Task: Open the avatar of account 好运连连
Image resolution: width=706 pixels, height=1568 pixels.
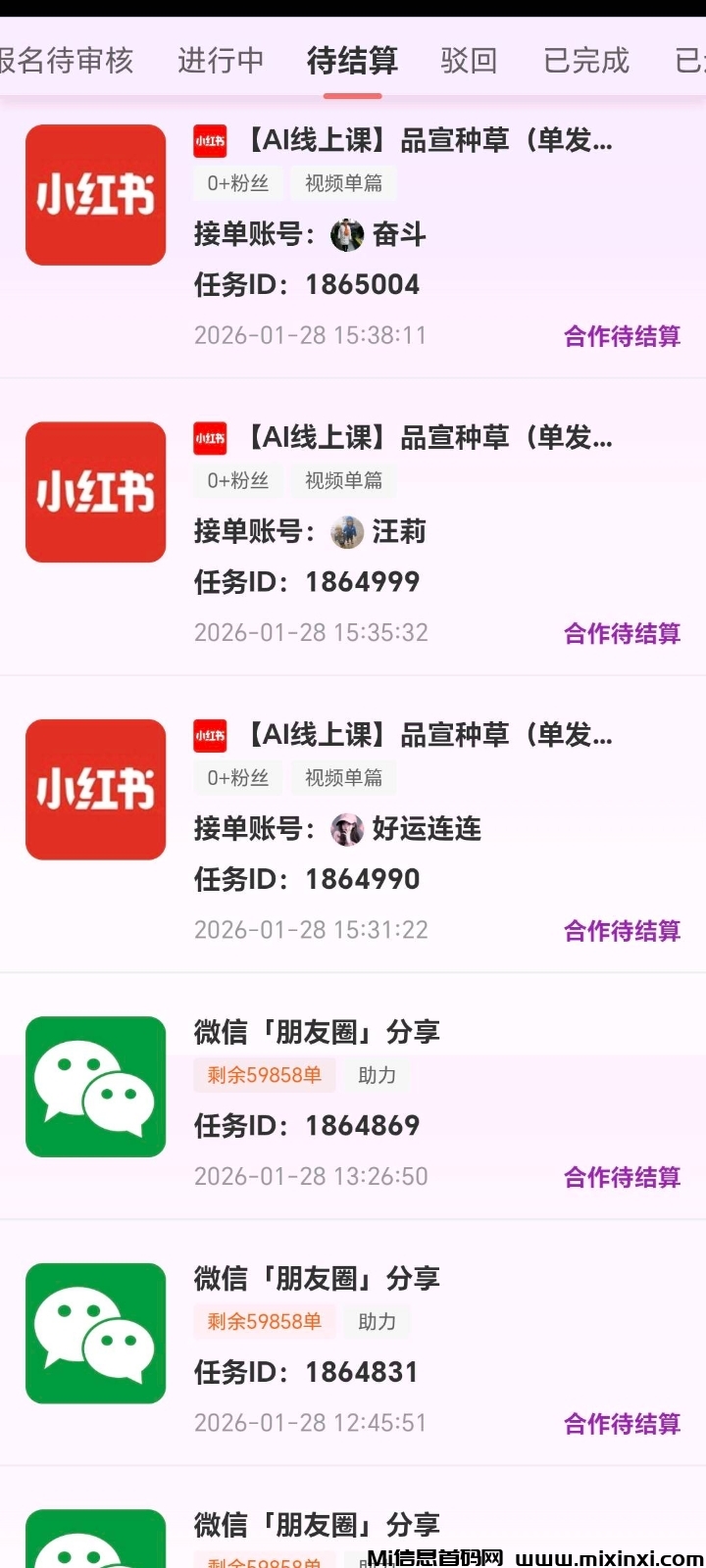Action: pos(346,829)
